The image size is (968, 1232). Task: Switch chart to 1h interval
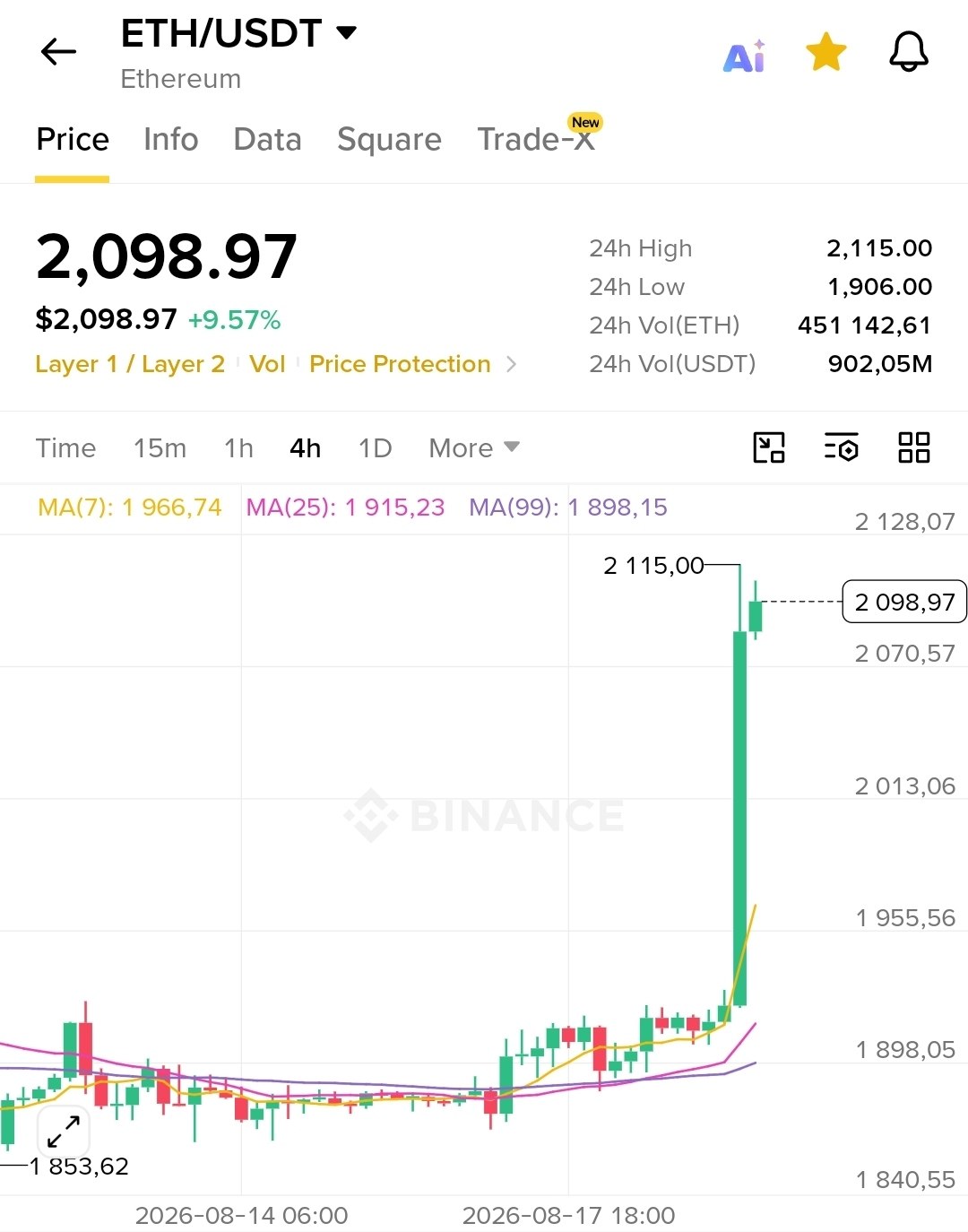pyautogui.click(x=238, y=448)
